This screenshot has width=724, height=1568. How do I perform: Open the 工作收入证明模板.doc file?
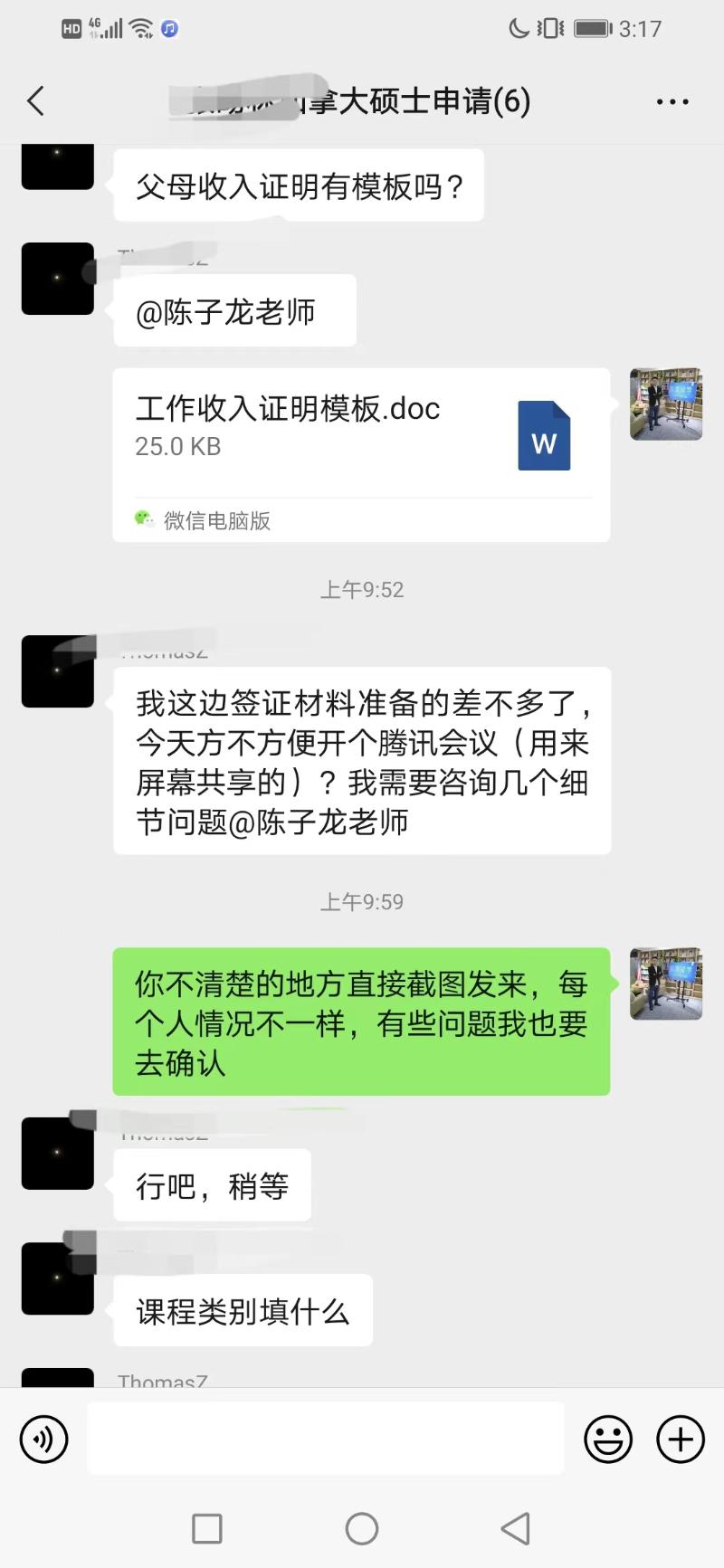360,436
